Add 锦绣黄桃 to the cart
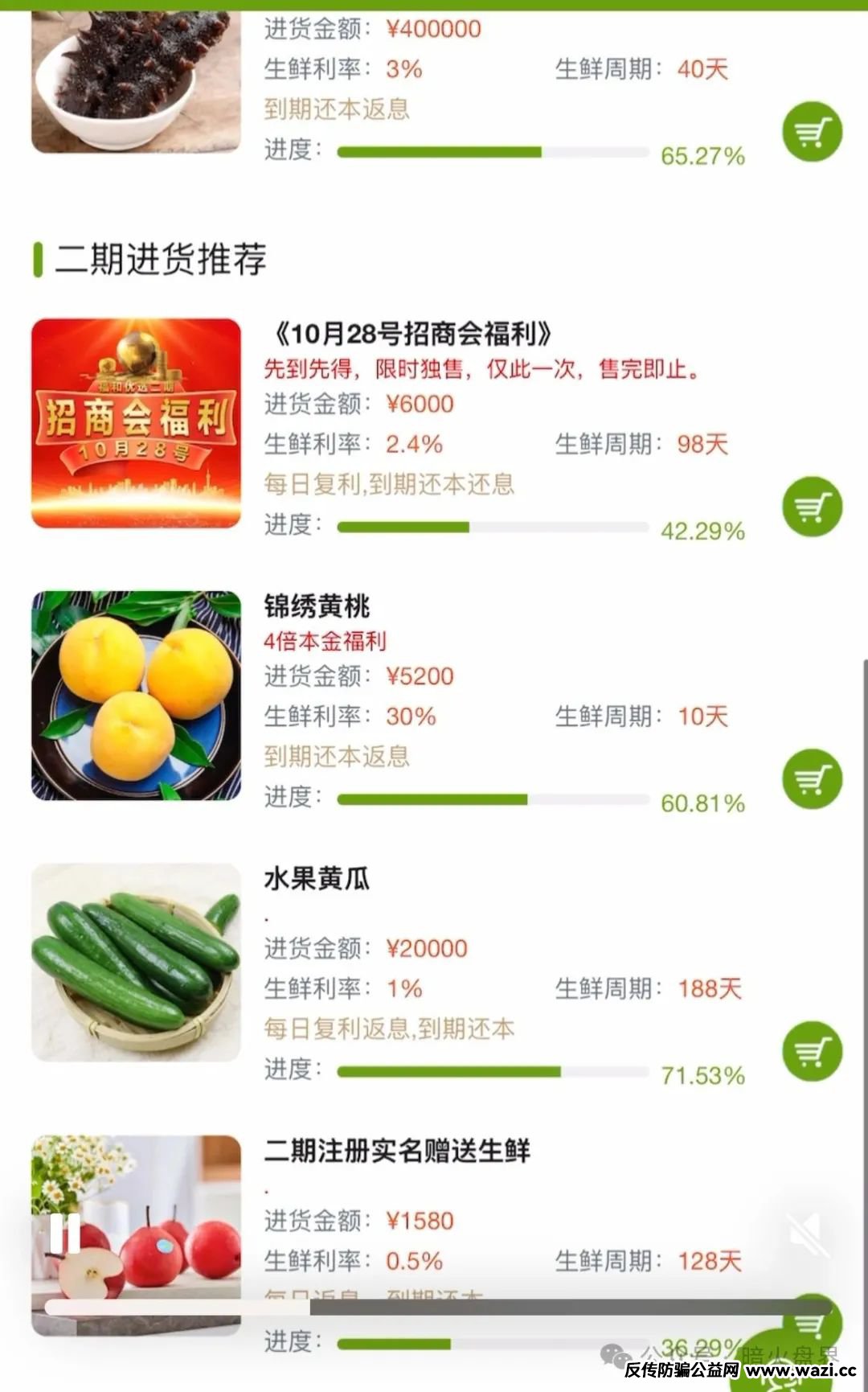This screenshot has height=1392, width=868. point(812,779)
